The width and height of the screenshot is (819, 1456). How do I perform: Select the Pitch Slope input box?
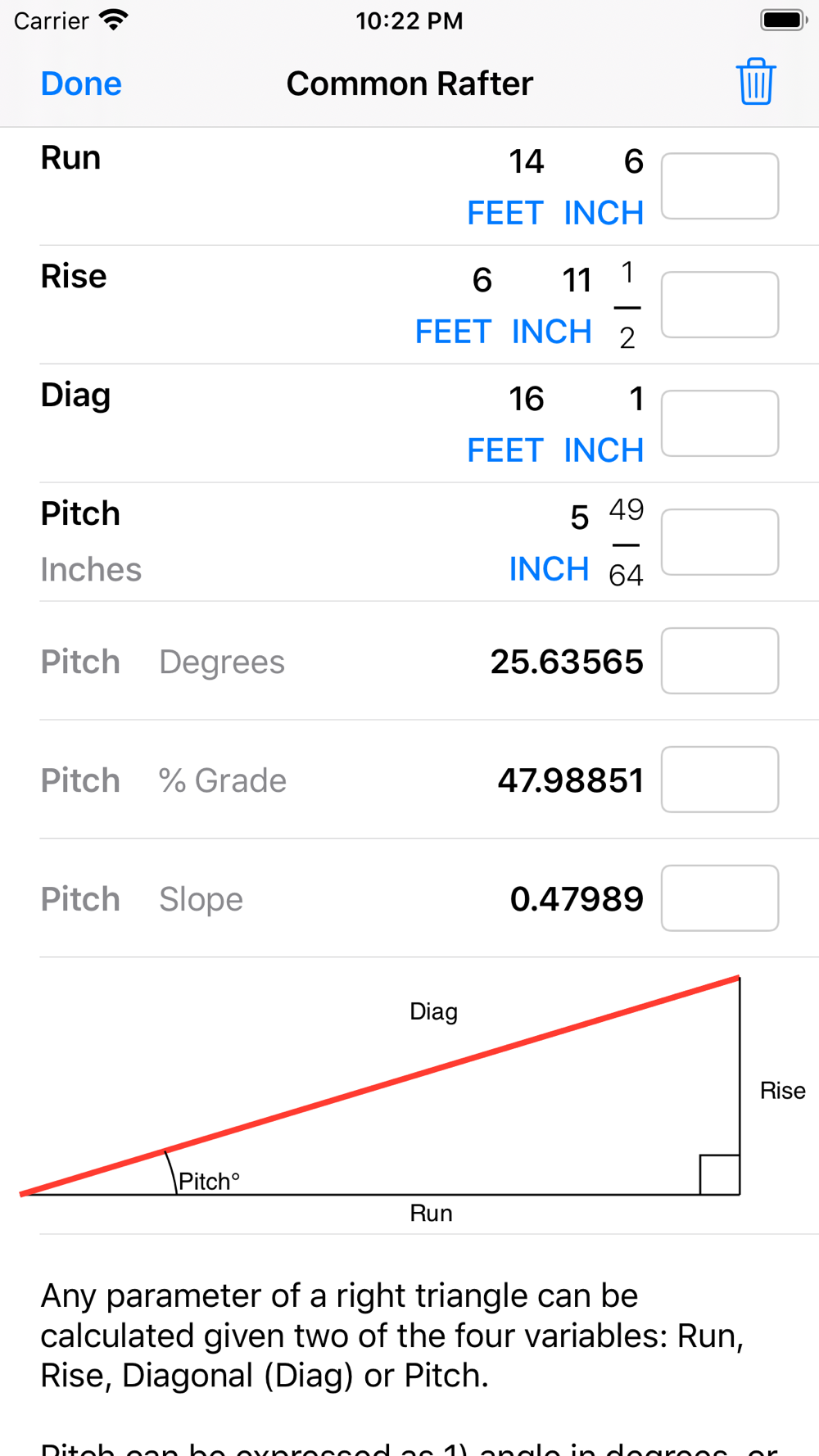click(720, 898)
